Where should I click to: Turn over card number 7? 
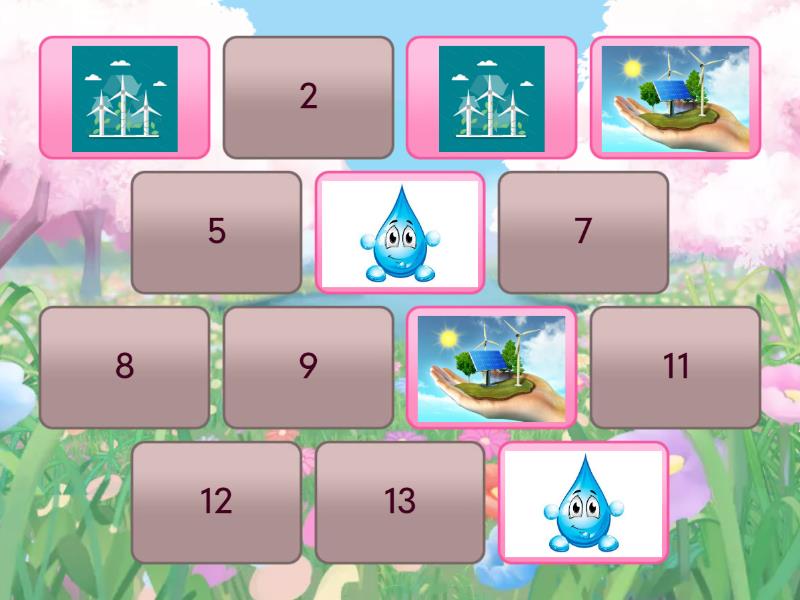[x=583, y=232]
